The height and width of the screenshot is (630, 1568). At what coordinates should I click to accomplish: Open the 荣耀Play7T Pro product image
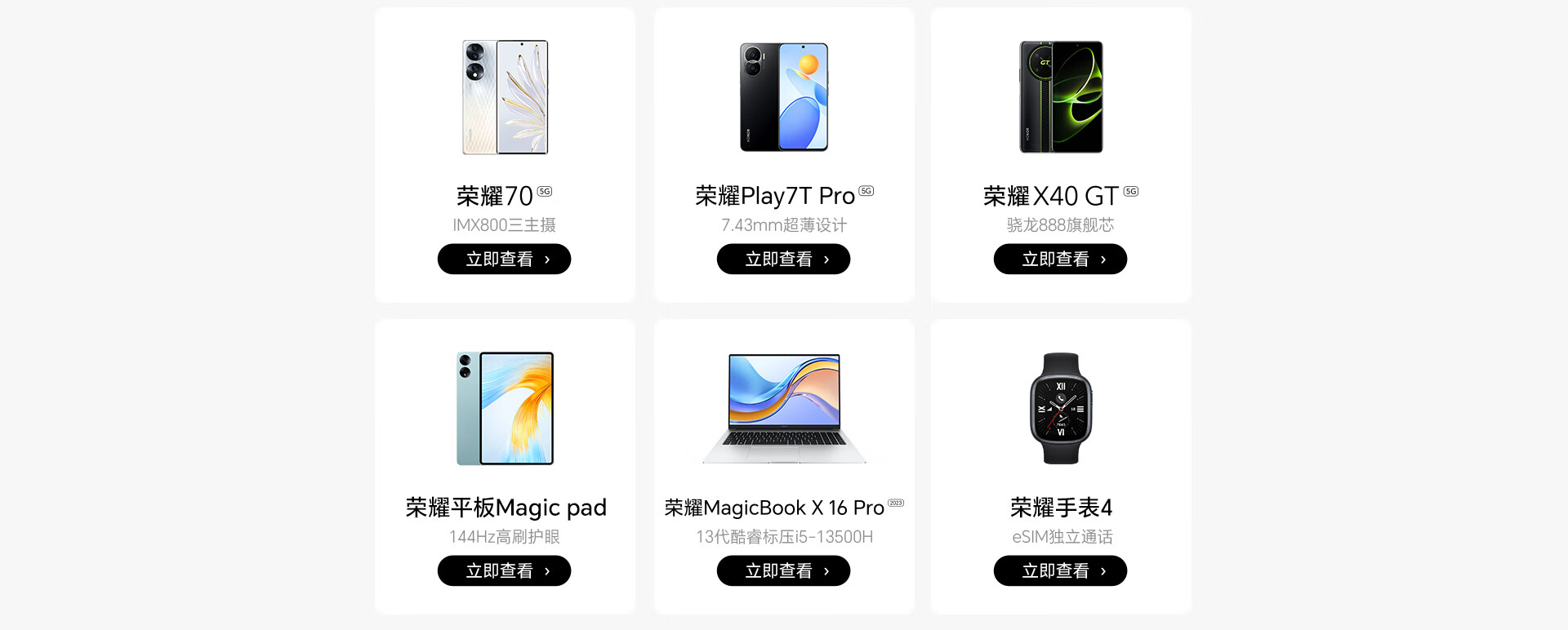click(x=784, y=97)
